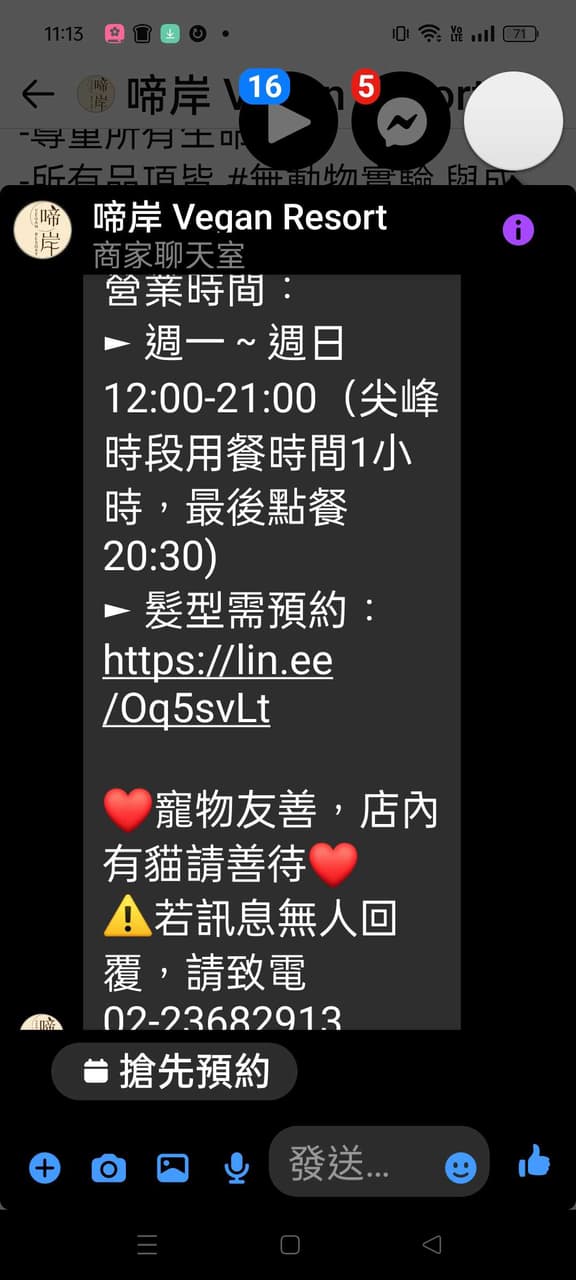Tap the plus icon for more options
576x1280 pixels.
pos(44,1167)
